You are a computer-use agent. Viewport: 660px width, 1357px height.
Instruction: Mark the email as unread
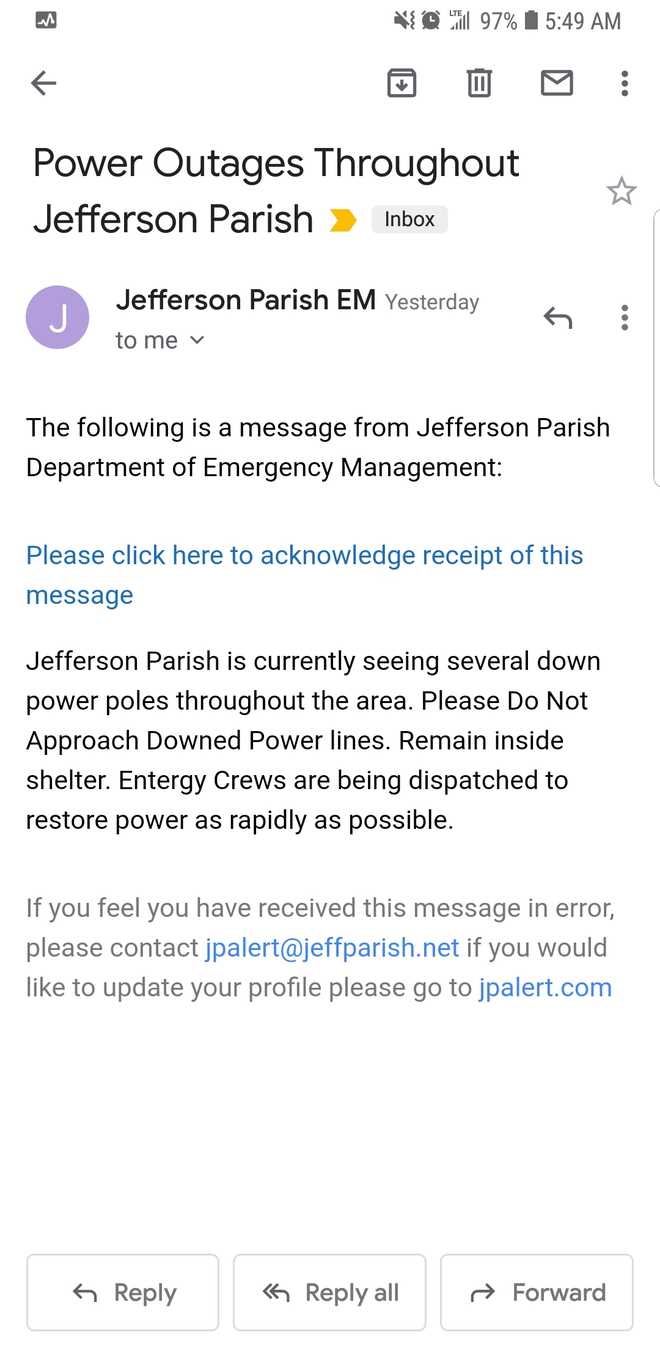click(x=556, y=84)
